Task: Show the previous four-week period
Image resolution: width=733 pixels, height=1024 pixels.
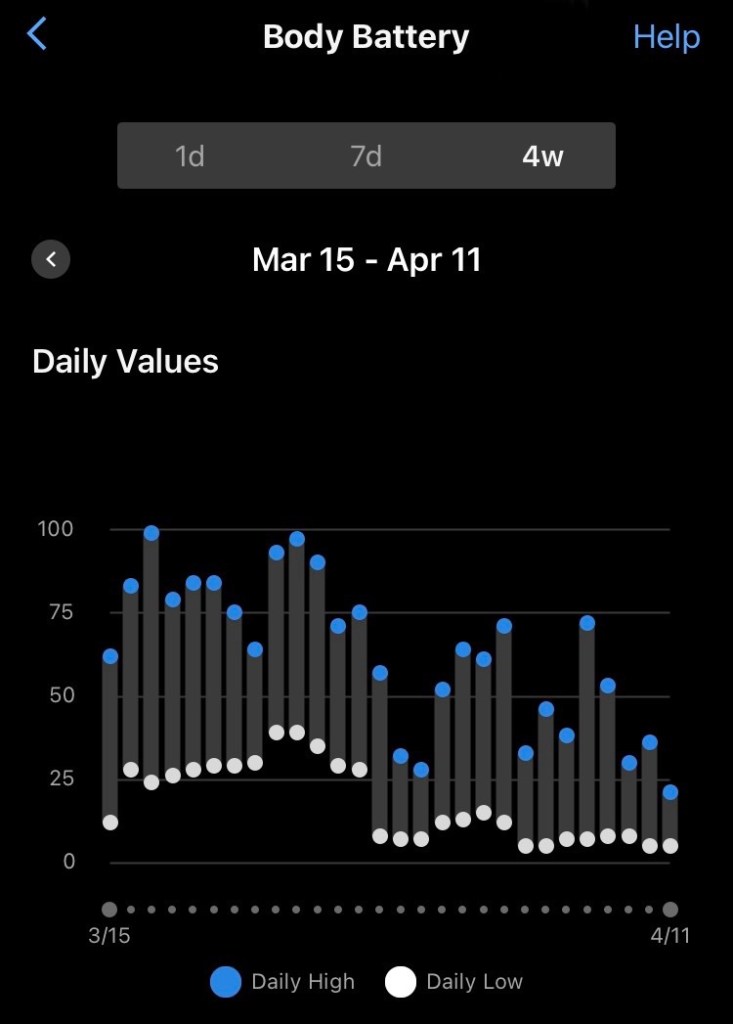Action: tap(51, 260)
